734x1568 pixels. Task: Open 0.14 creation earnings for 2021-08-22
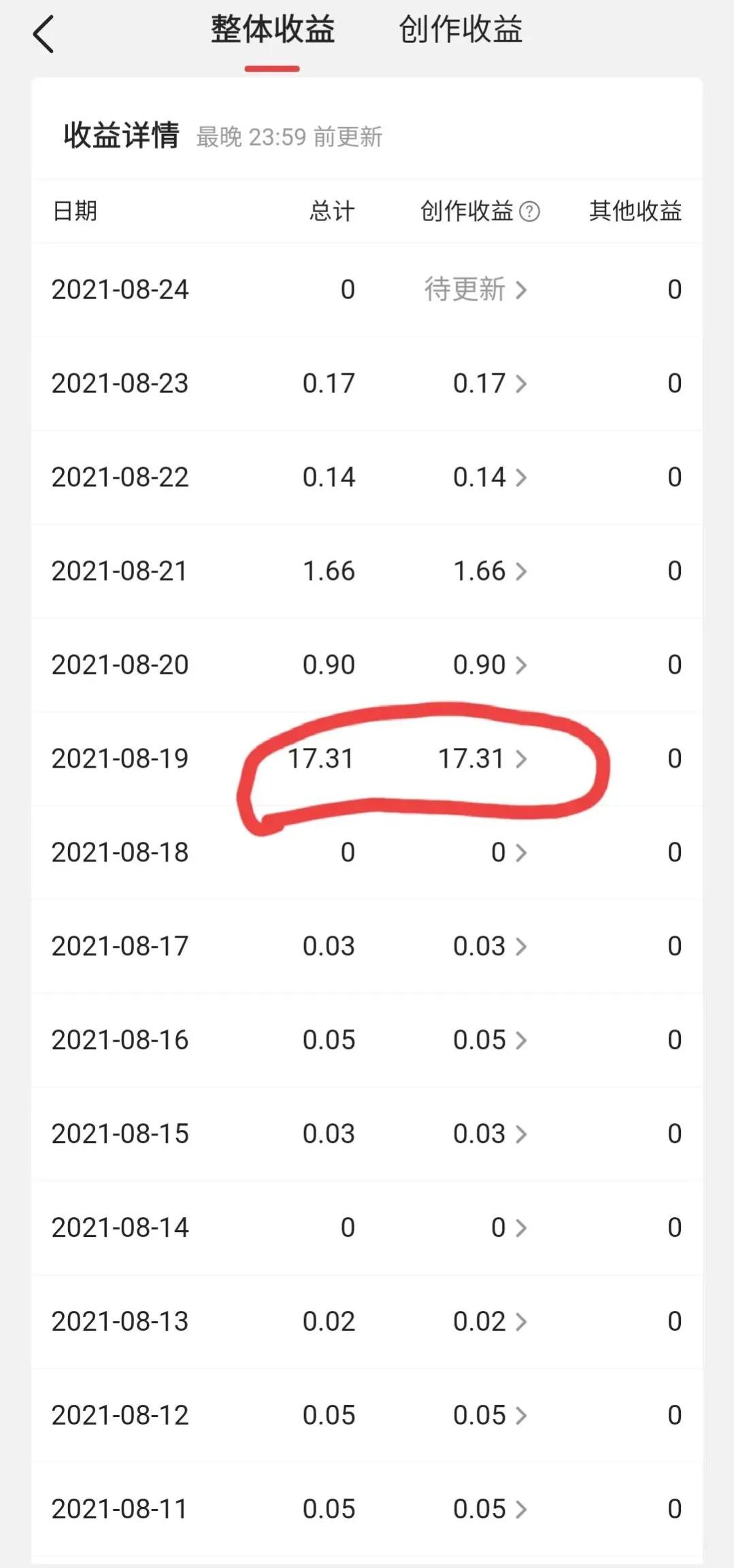click(489, 477)
